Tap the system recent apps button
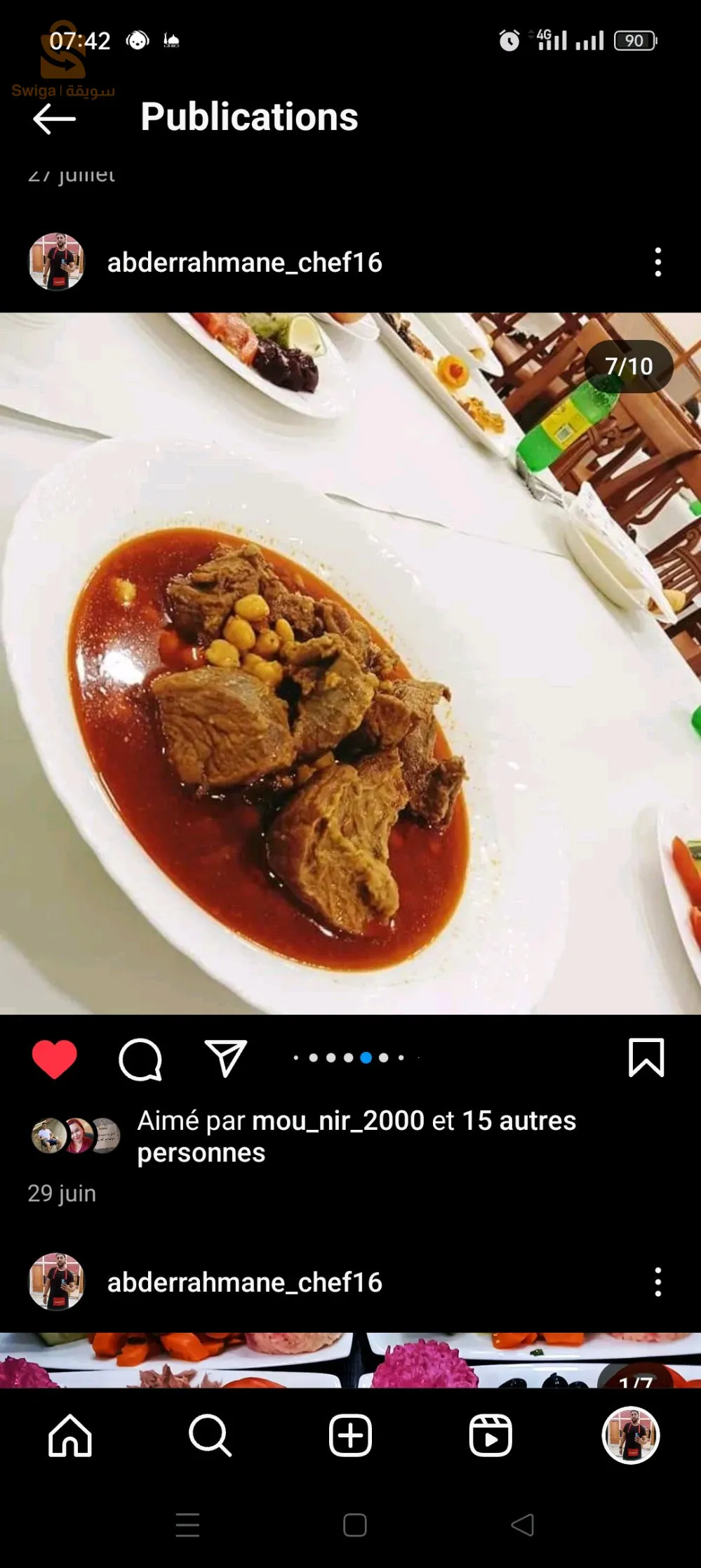Screen dimensions: 701x1568 click(x=187, y=1524)
